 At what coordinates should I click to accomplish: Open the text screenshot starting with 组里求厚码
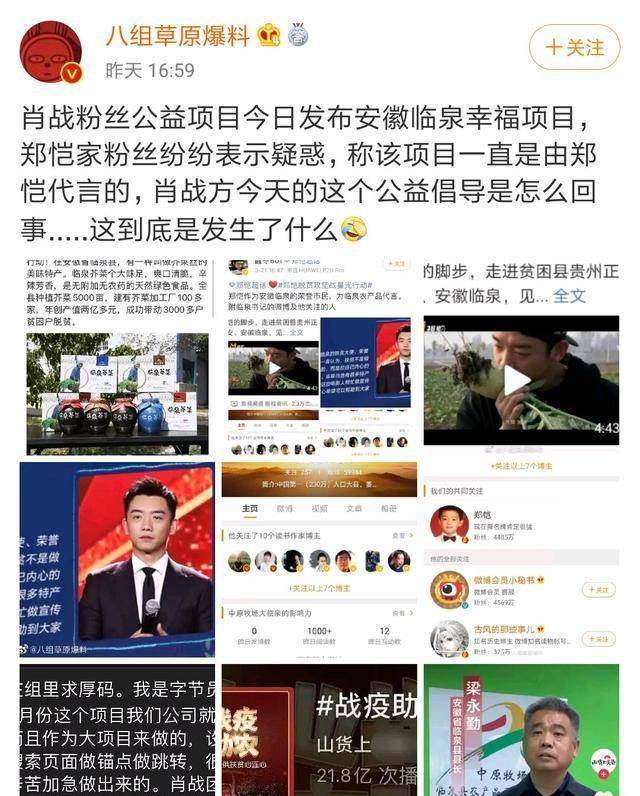tap(117, 730)
